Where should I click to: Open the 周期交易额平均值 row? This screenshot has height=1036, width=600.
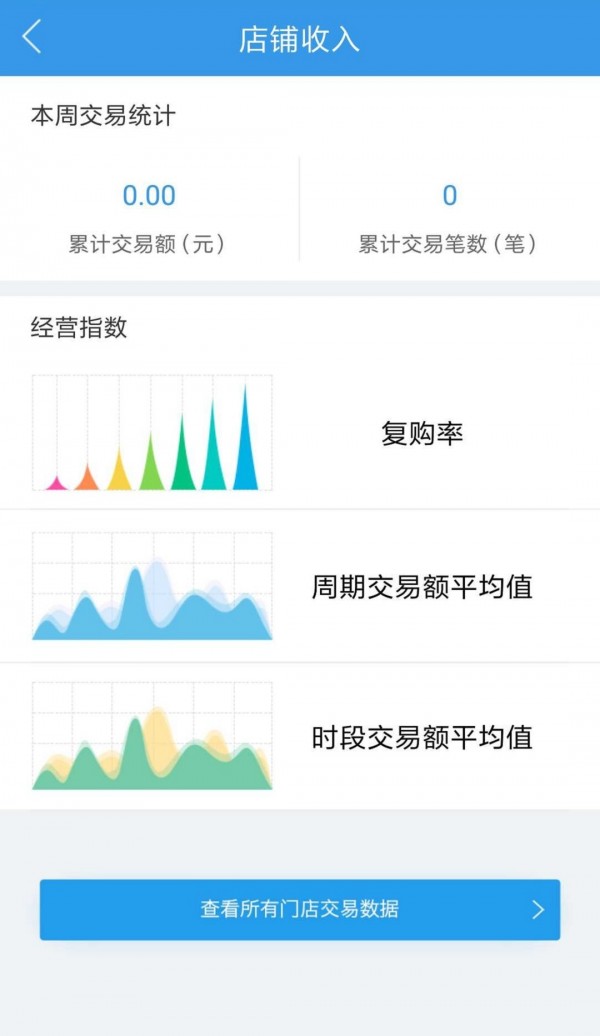click(x=421, y=587)
